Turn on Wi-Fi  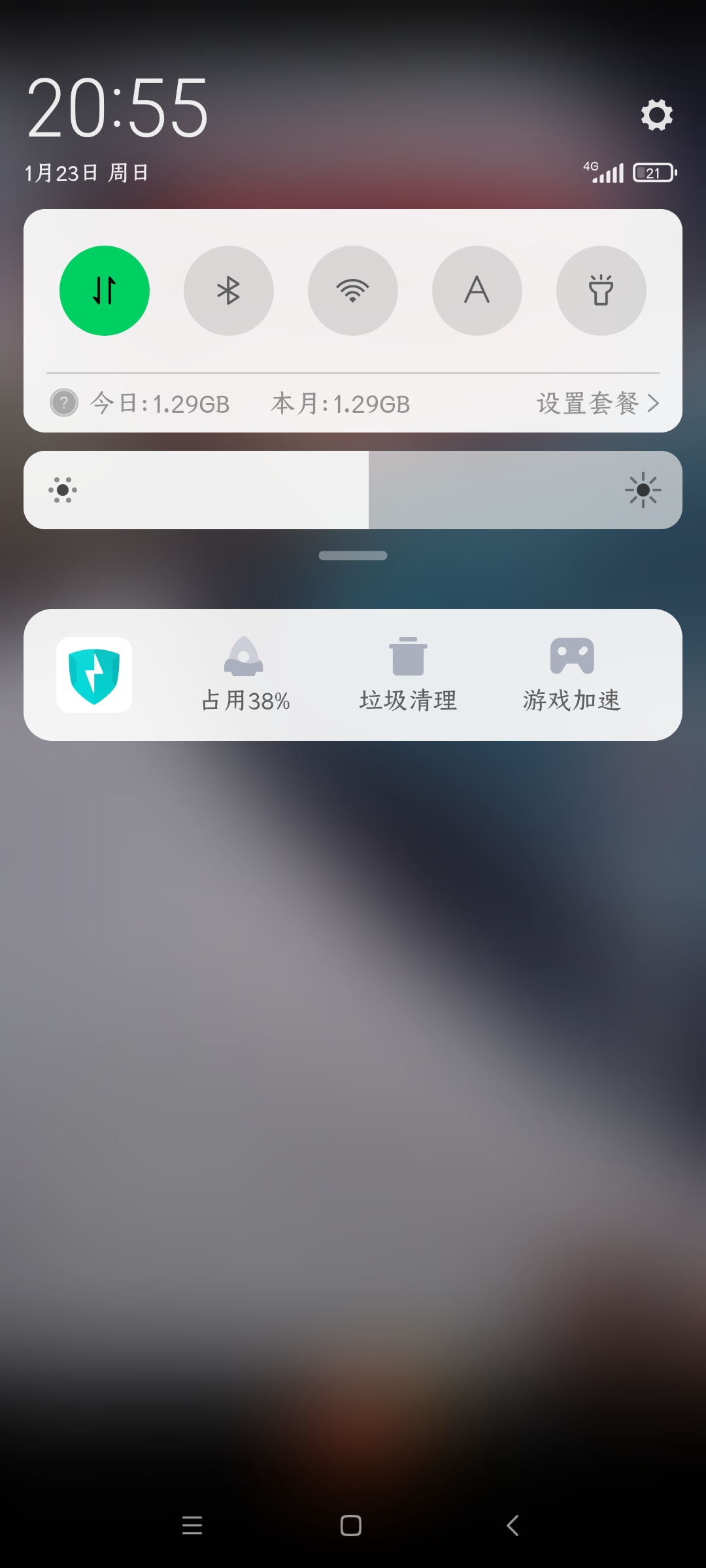[x=353, y=291]
